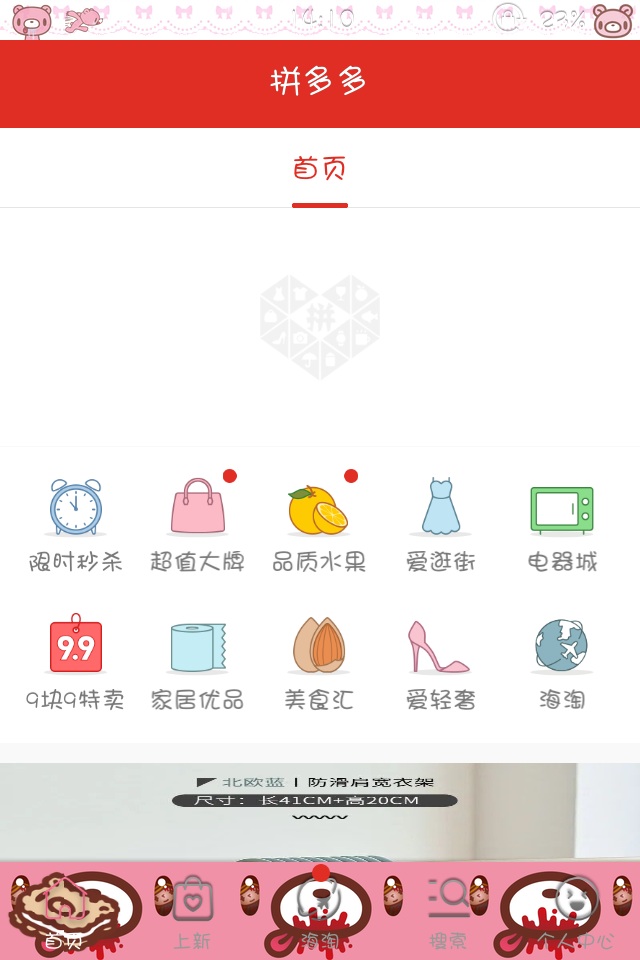Open the 海淘 globe icon in the grid
The width and height of the screenshot is (640, 960).
(562, 661)
